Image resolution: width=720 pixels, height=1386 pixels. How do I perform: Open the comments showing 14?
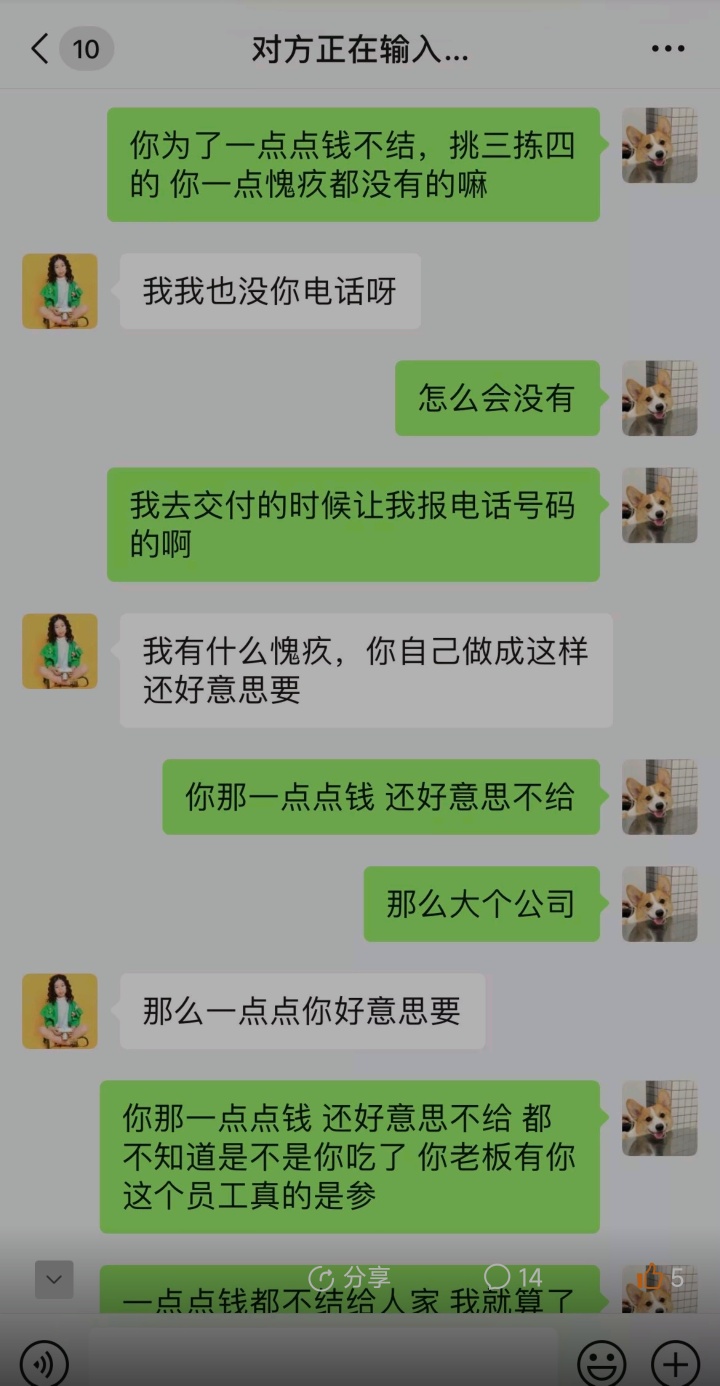[512, 1277]
